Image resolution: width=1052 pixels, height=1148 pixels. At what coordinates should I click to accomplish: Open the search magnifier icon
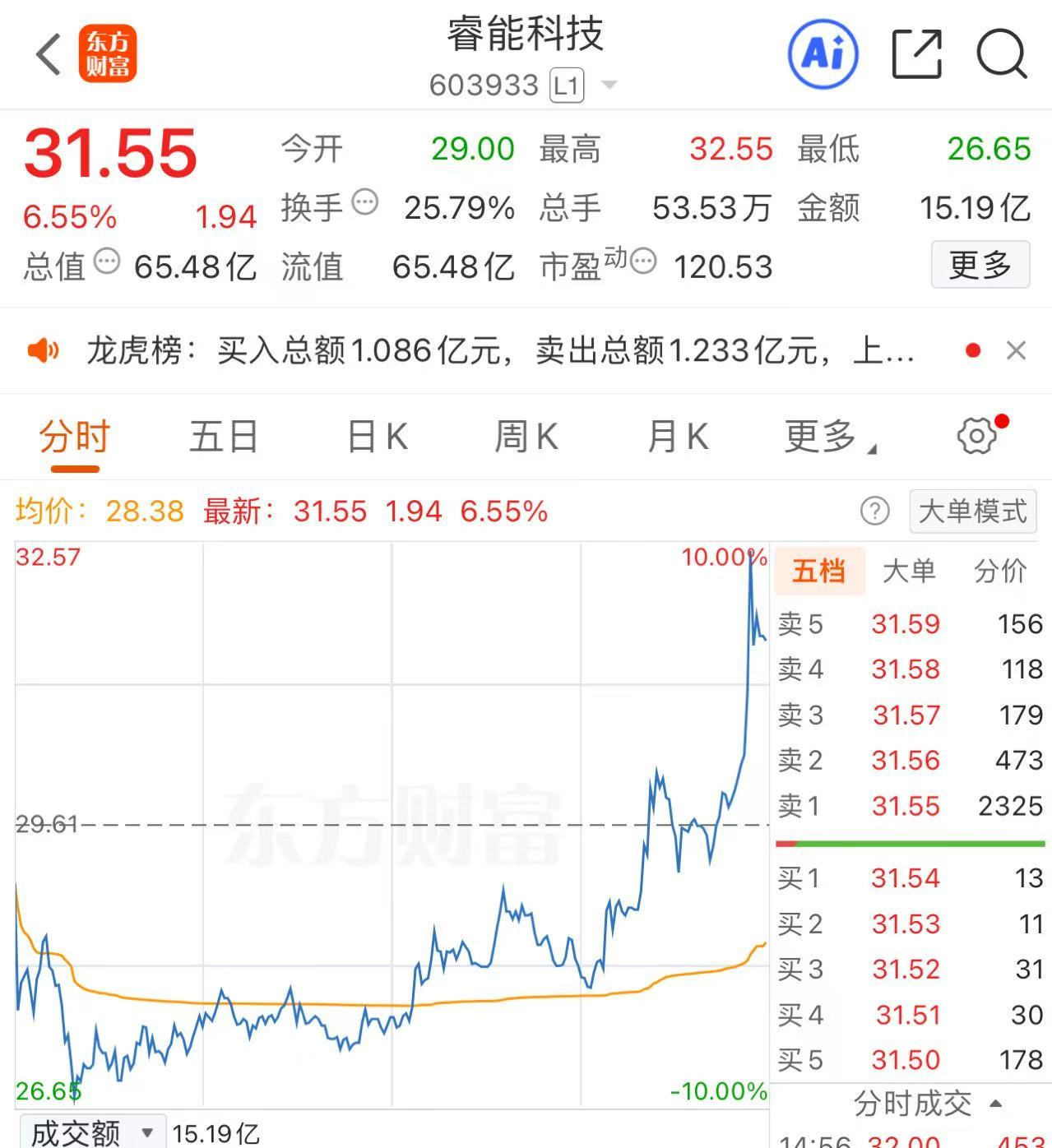point(1003,53)
